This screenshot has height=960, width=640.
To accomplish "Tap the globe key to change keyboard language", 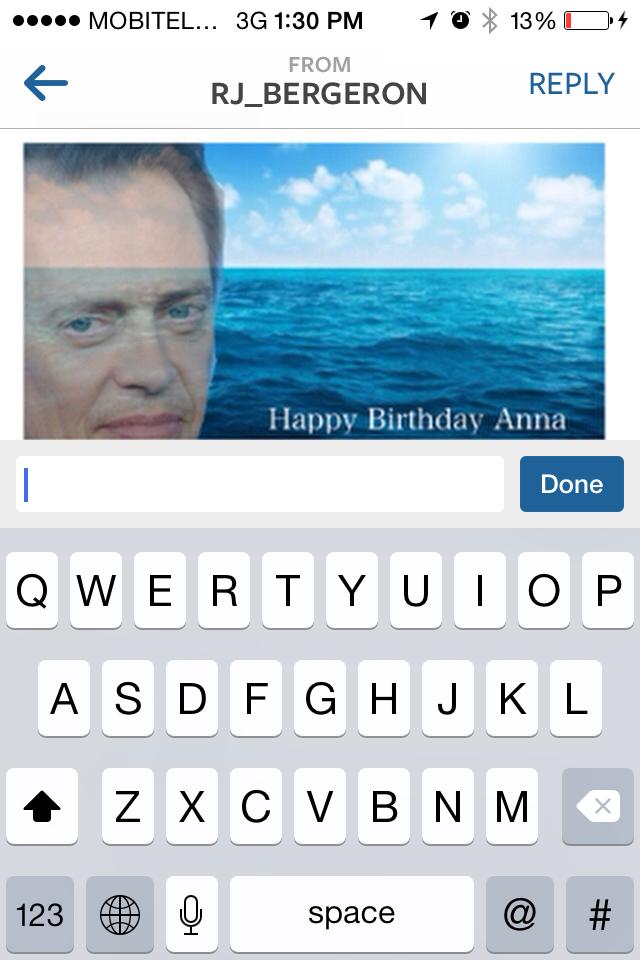I will click(x=120, y=914).
